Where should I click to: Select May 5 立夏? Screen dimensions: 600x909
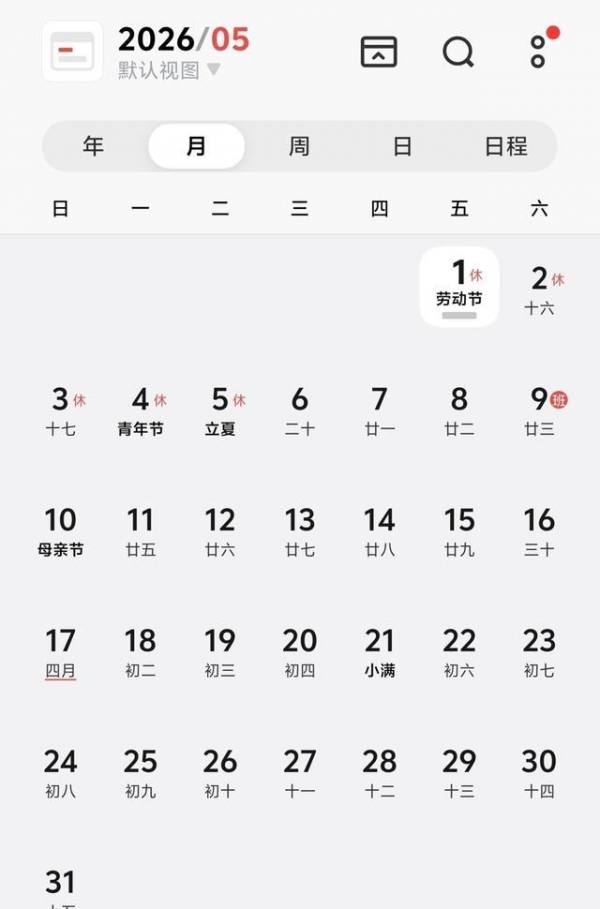tap(220, 410)
